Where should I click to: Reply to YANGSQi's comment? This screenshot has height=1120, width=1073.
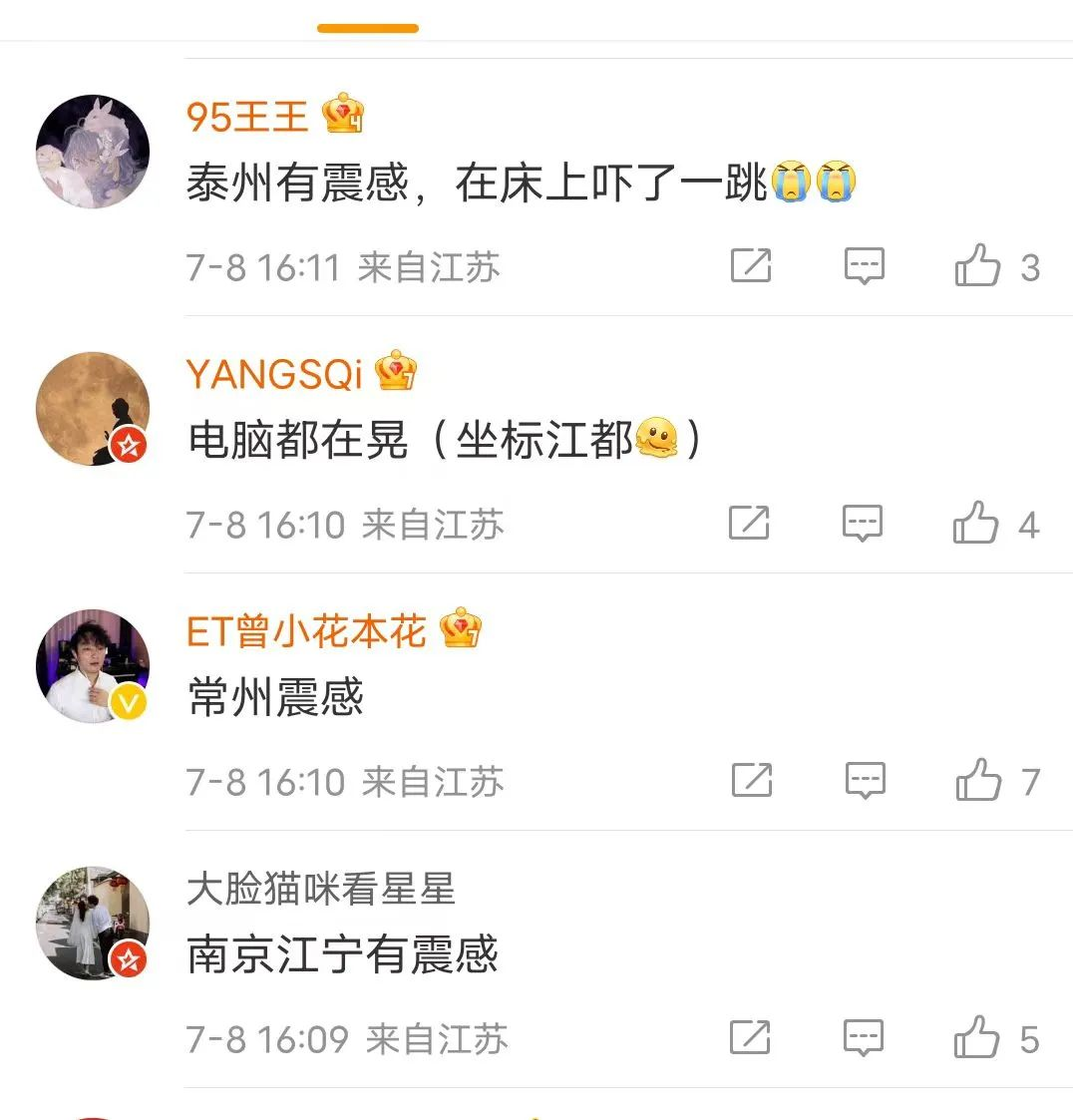pyautogui.click(x=863, y=524)
